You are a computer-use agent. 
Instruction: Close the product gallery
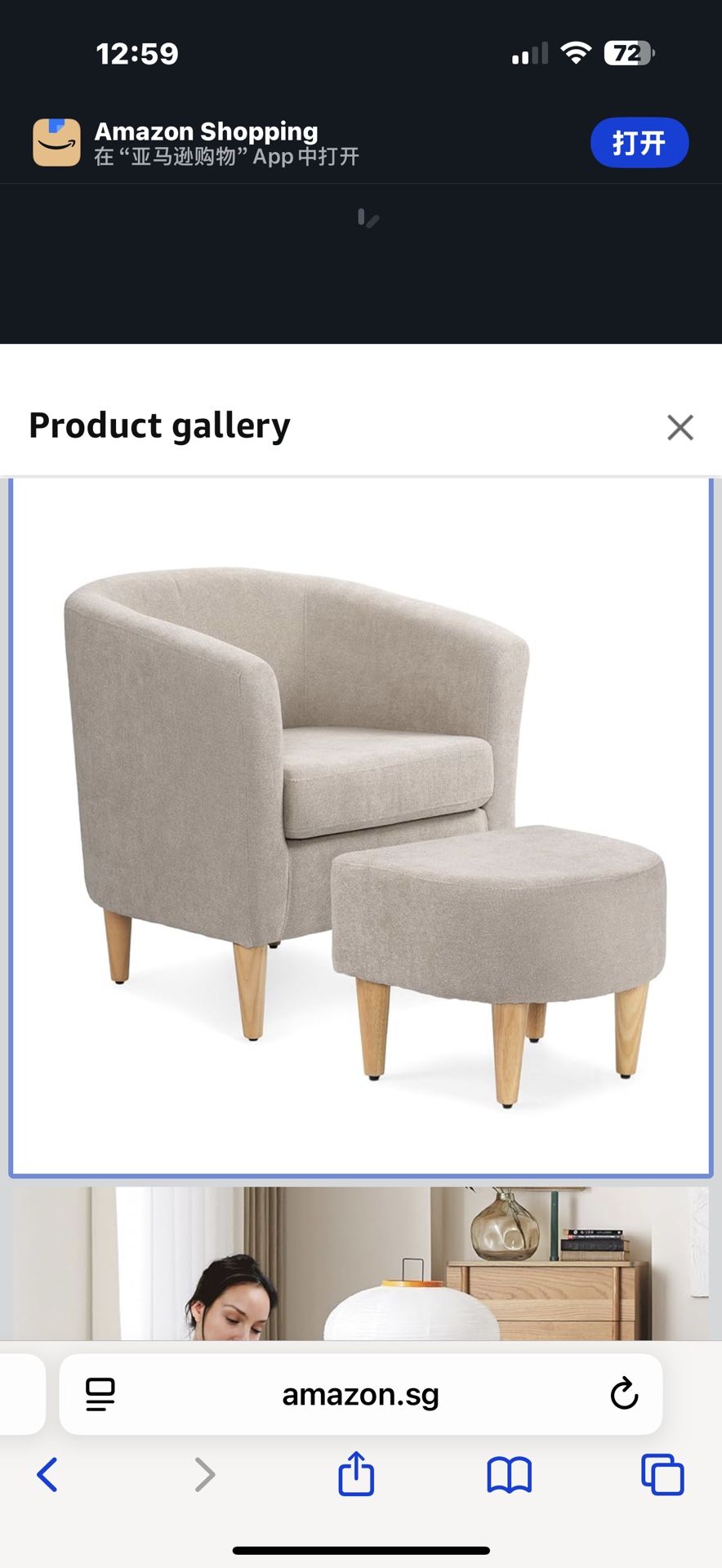click(680, 427)
